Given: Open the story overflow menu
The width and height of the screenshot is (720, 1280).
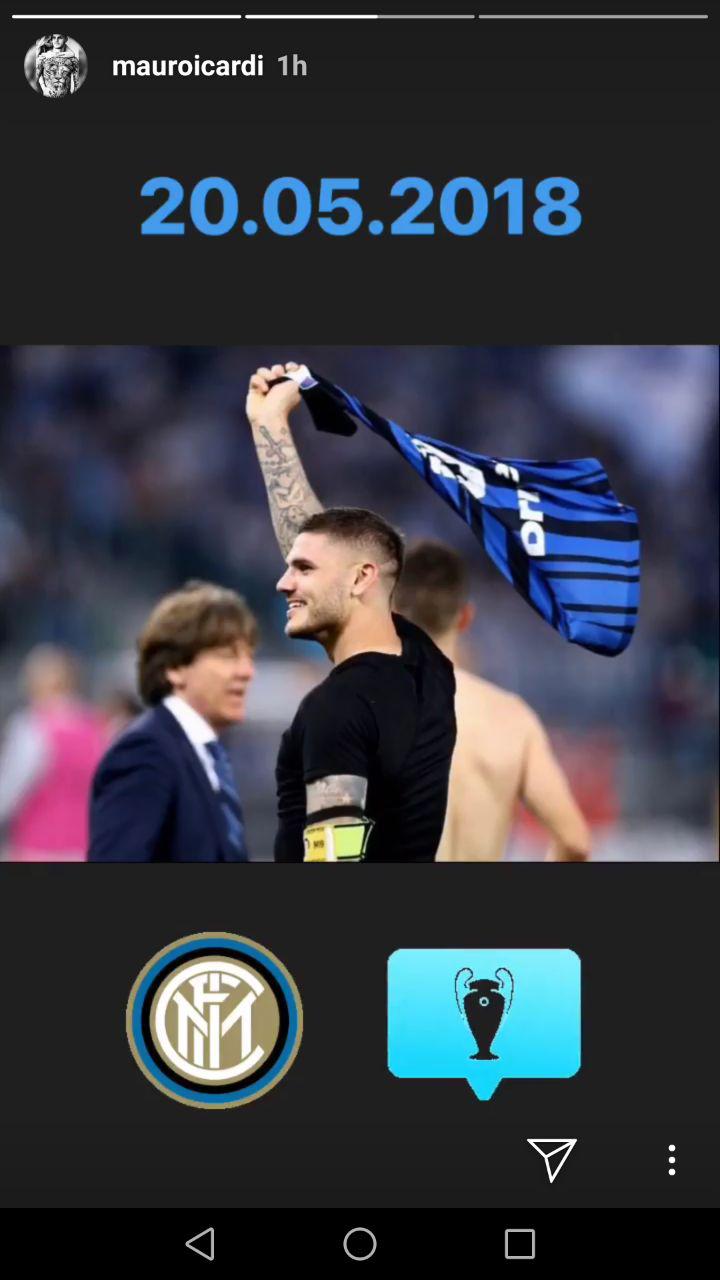Looking at the screenshot, I should click(671, 1160).
